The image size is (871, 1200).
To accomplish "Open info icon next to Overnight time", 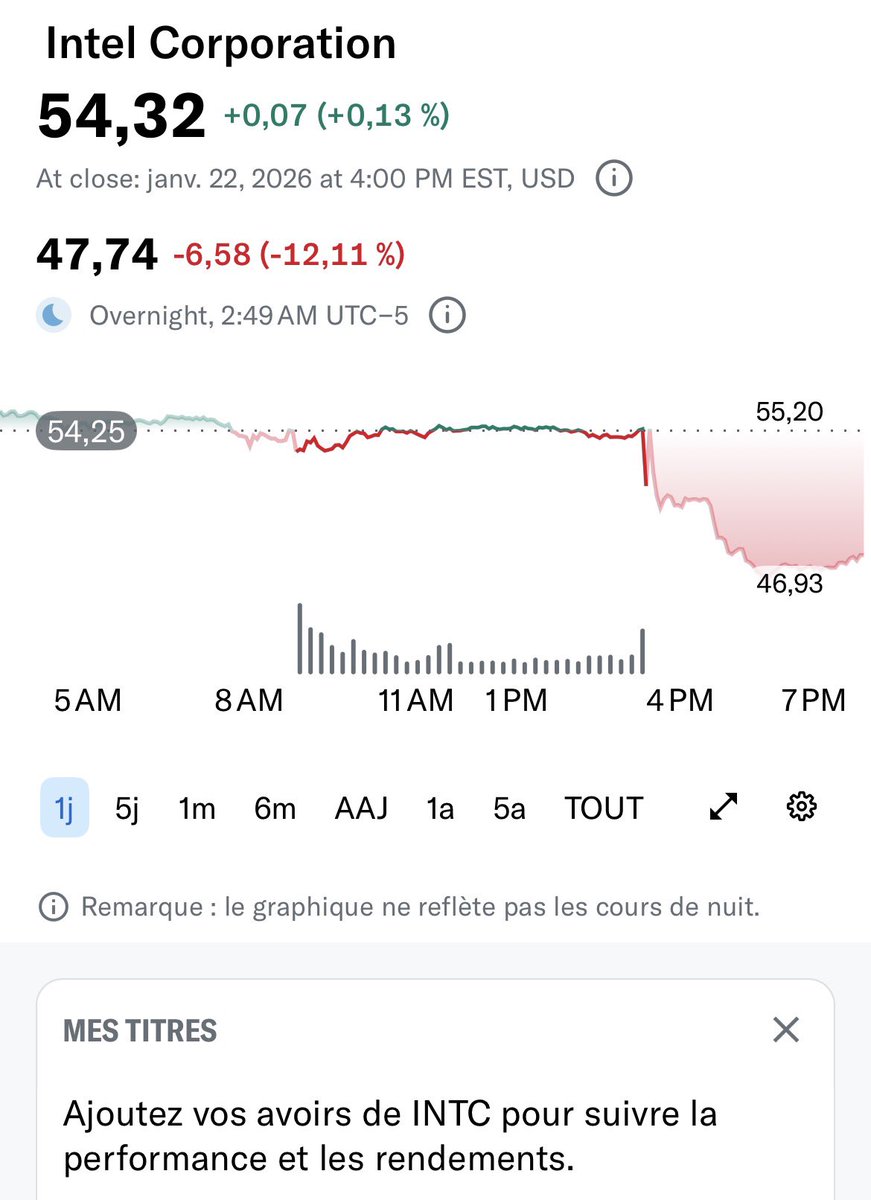I will point(447,316).
